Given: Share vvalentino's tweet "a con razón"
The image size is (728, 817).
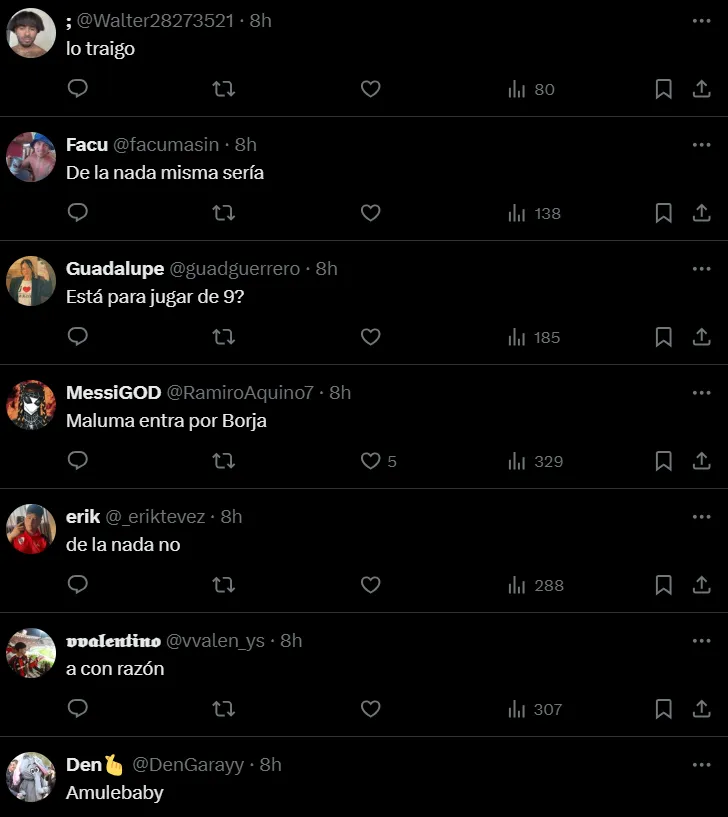Looking at the screenshot, I should coord(701,709).
